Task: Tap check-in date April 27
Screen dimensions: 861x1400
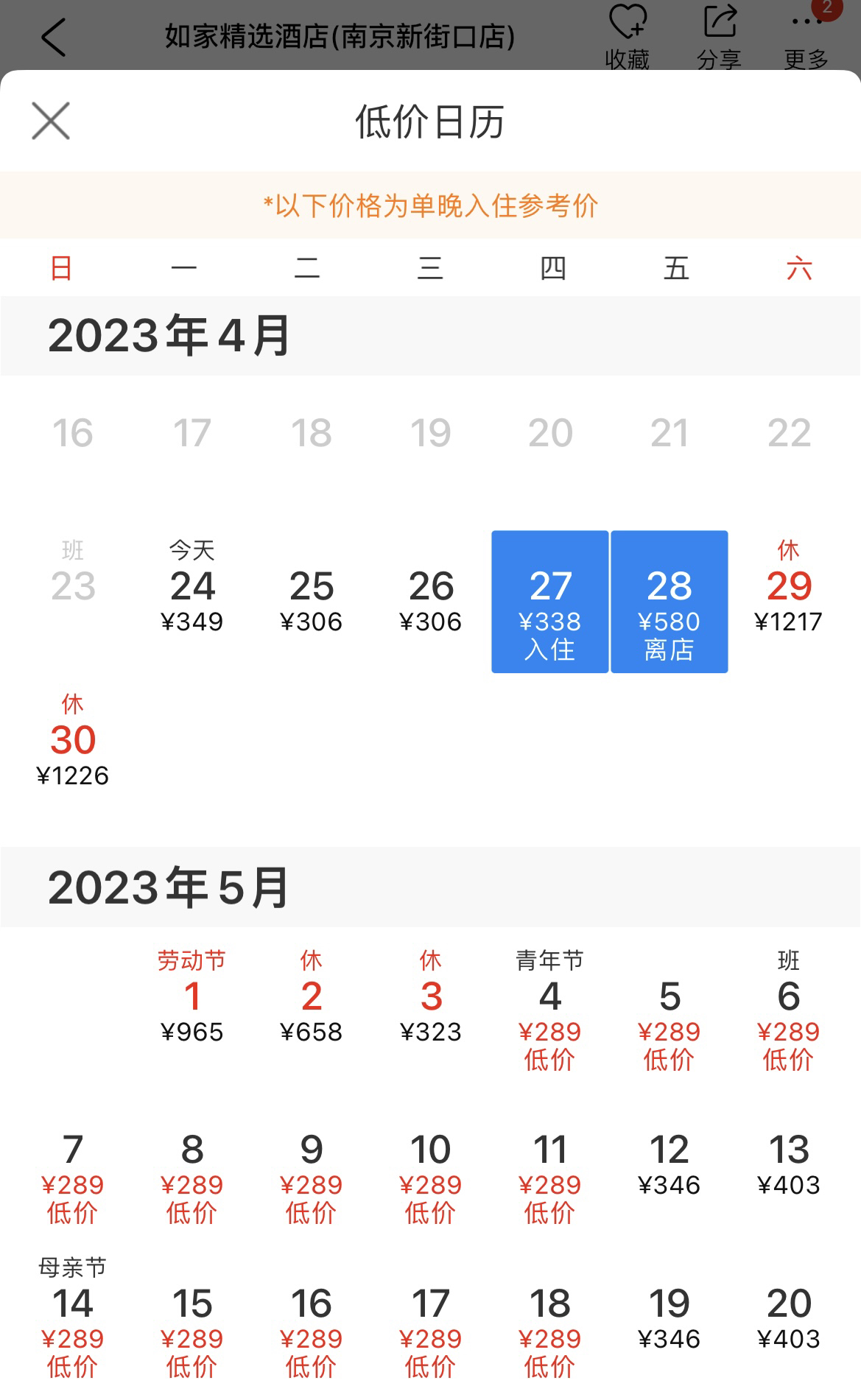Action: tap(550, 602)
